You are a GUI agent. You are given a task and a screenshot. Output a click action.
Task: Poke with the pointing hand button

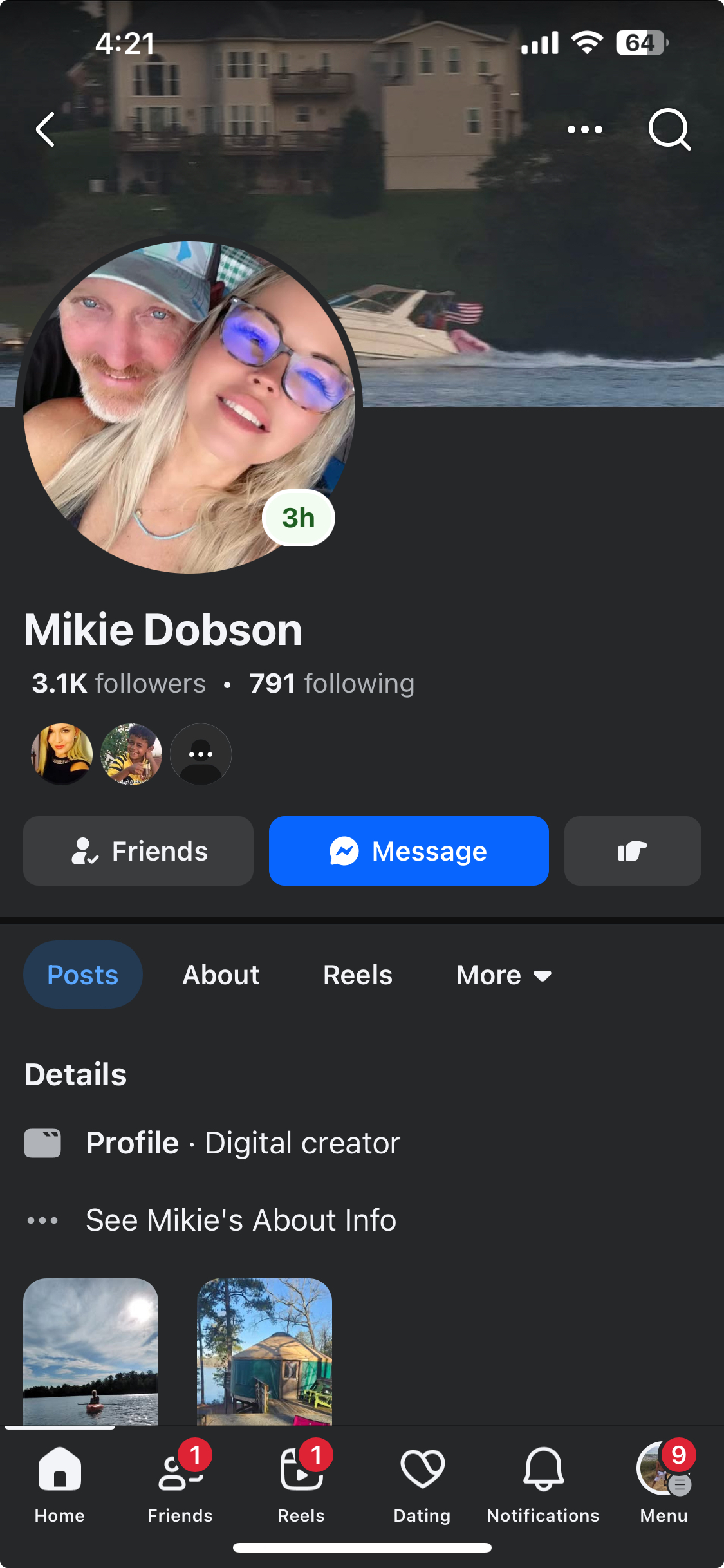tap(633, 851)
